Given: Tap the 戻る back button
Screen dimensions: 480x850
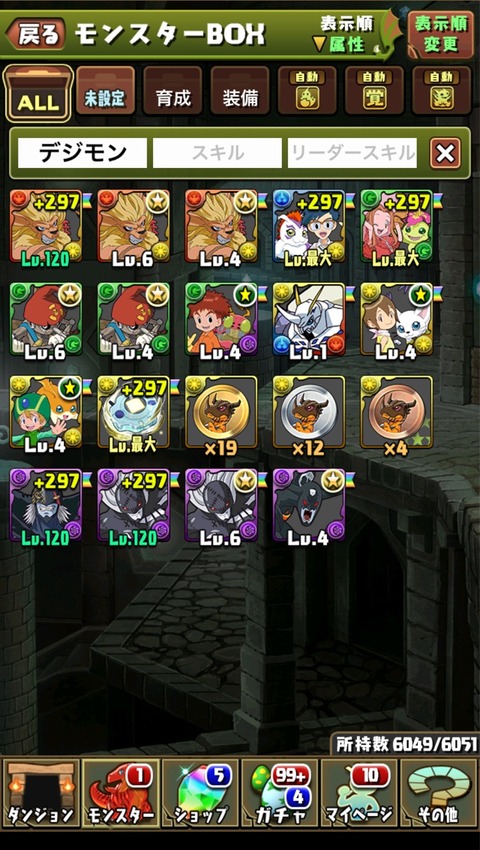Looking at the screenshot, I should click(36, 34).
